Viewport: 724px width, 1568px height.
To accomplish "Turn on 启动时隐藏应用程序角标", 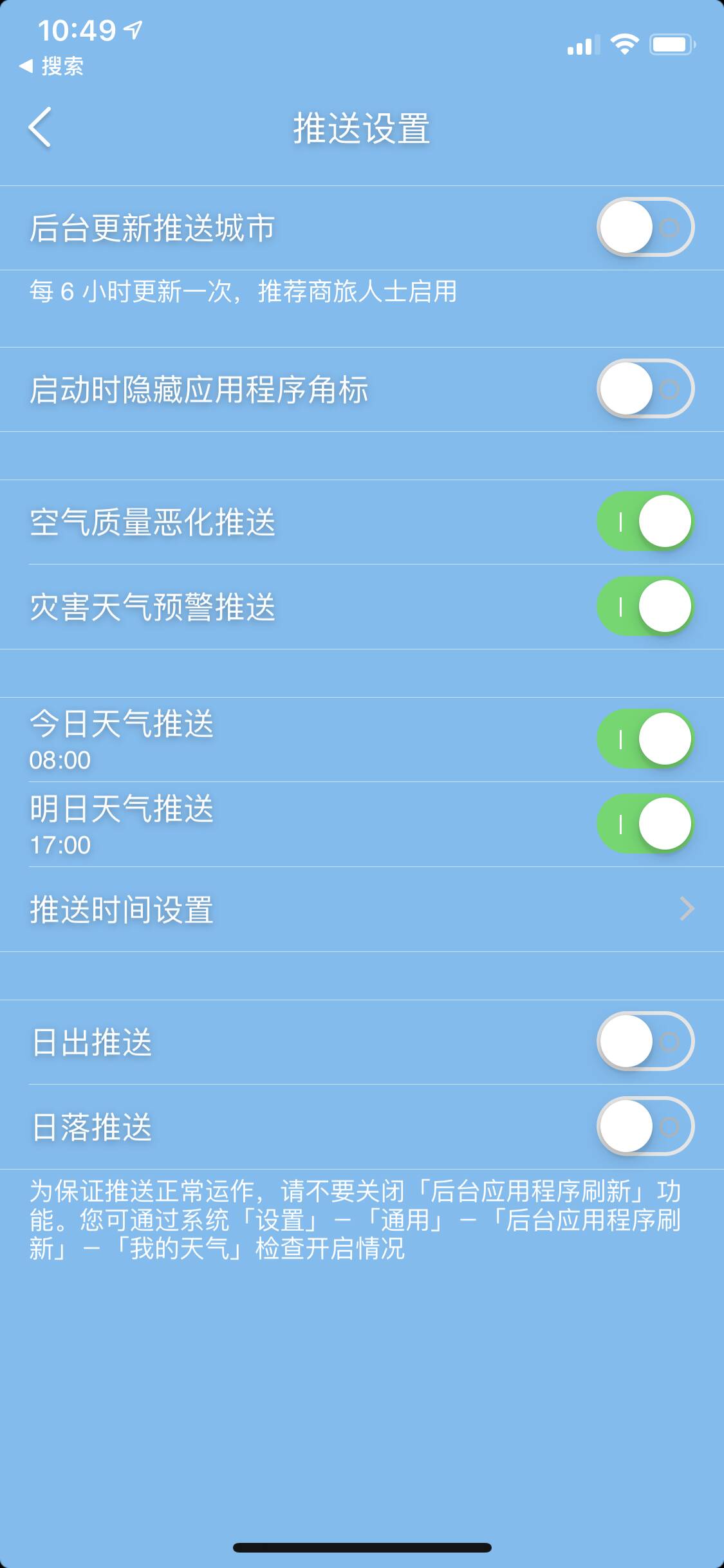I will [x=645, y=389].
